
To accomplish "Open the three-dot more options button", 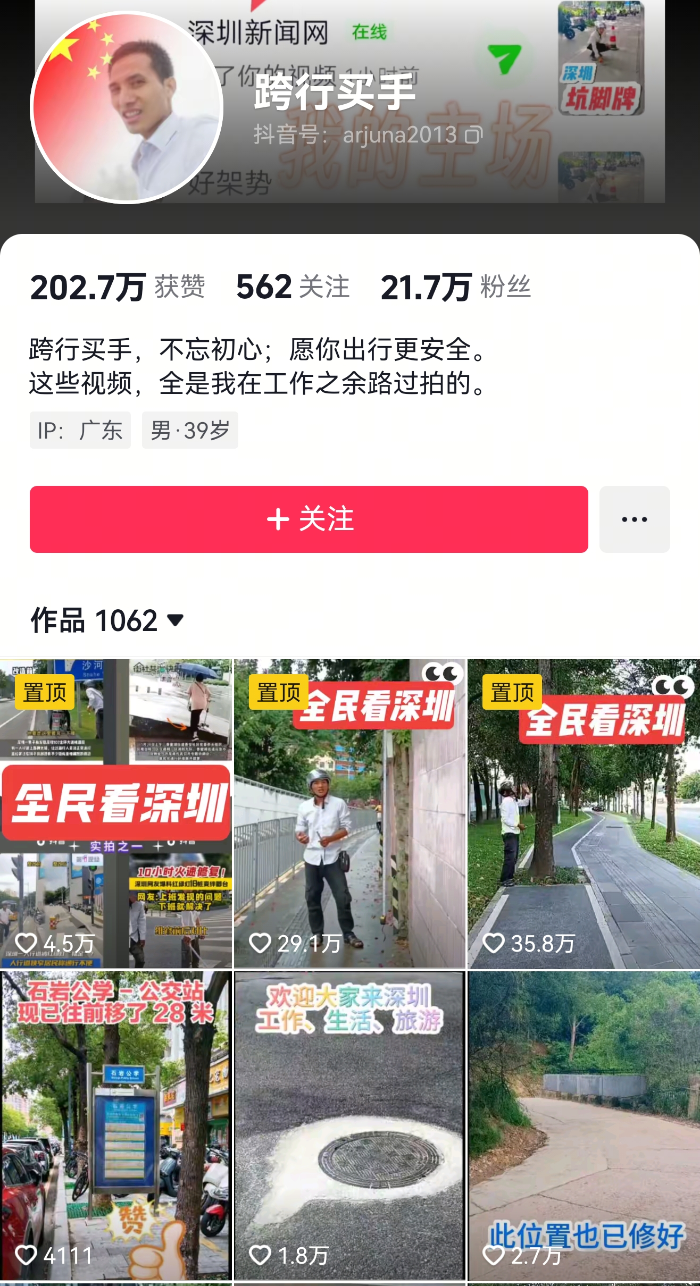I will click(x=634, y=519).
